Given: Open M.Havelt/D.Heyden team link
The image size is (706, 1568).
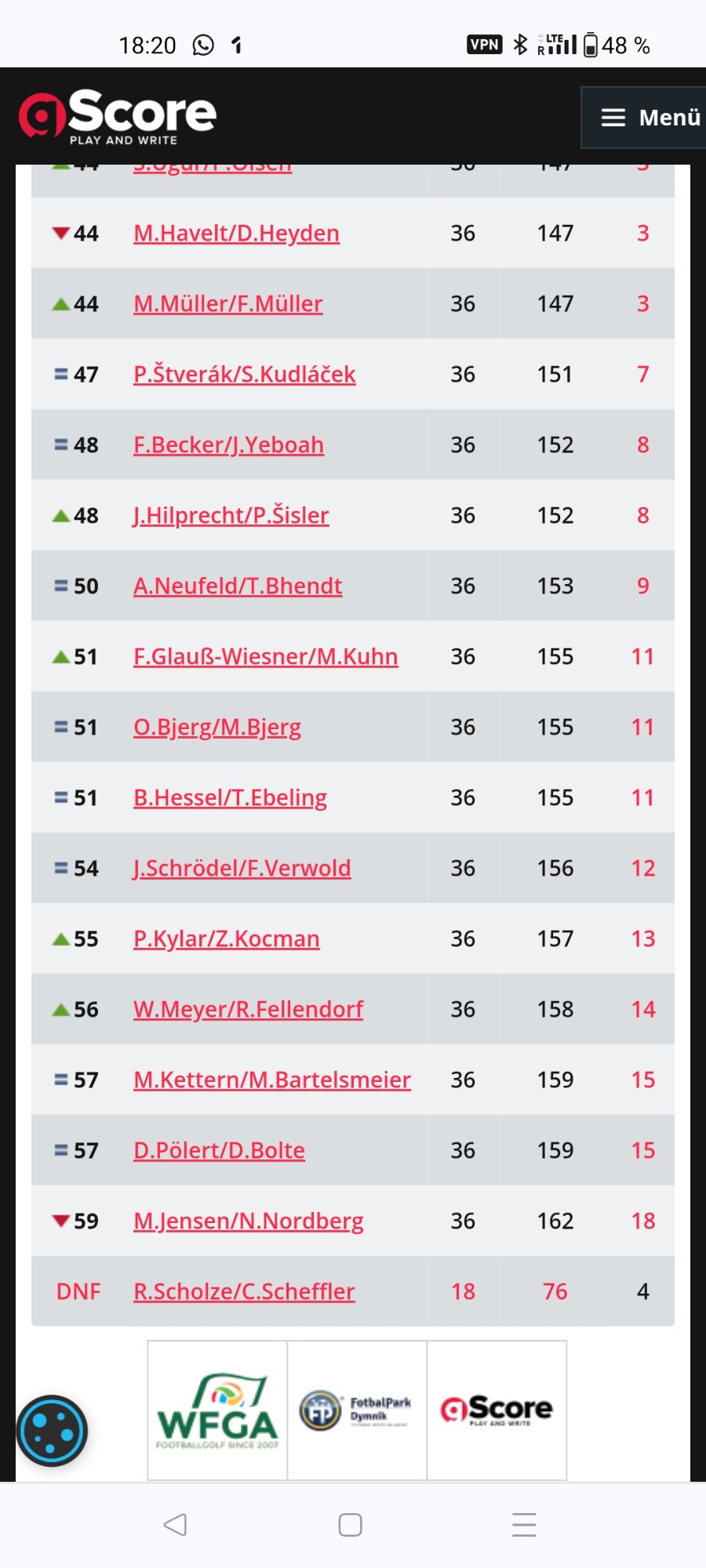Looking at the screenshot, I should click(236, 234).
